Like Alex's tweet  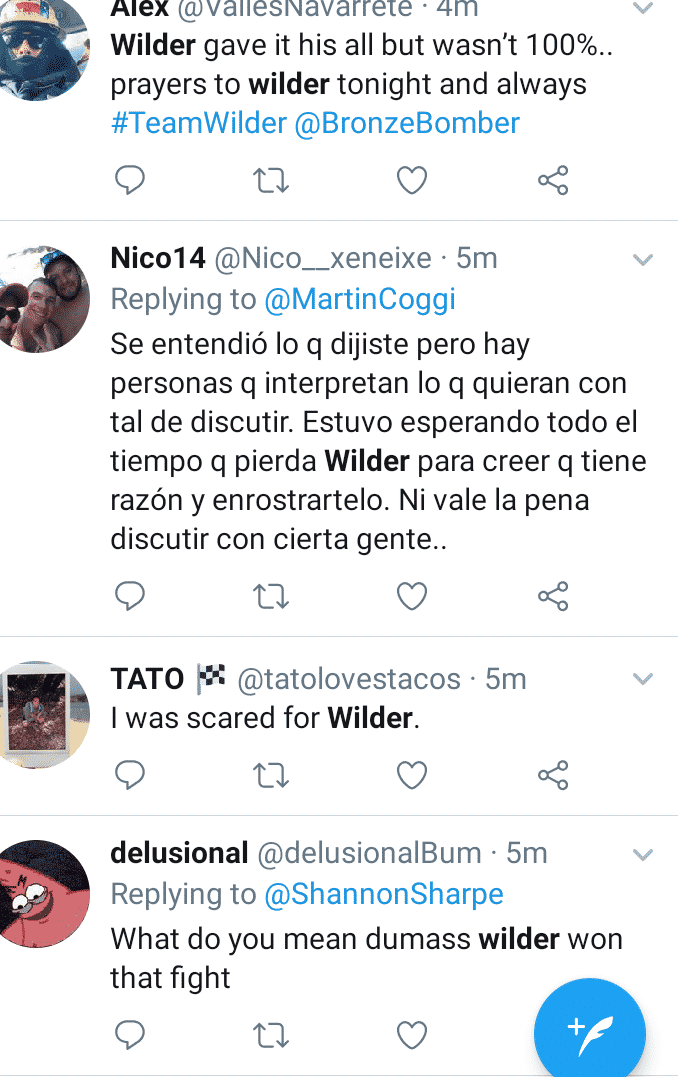(412, 181)
